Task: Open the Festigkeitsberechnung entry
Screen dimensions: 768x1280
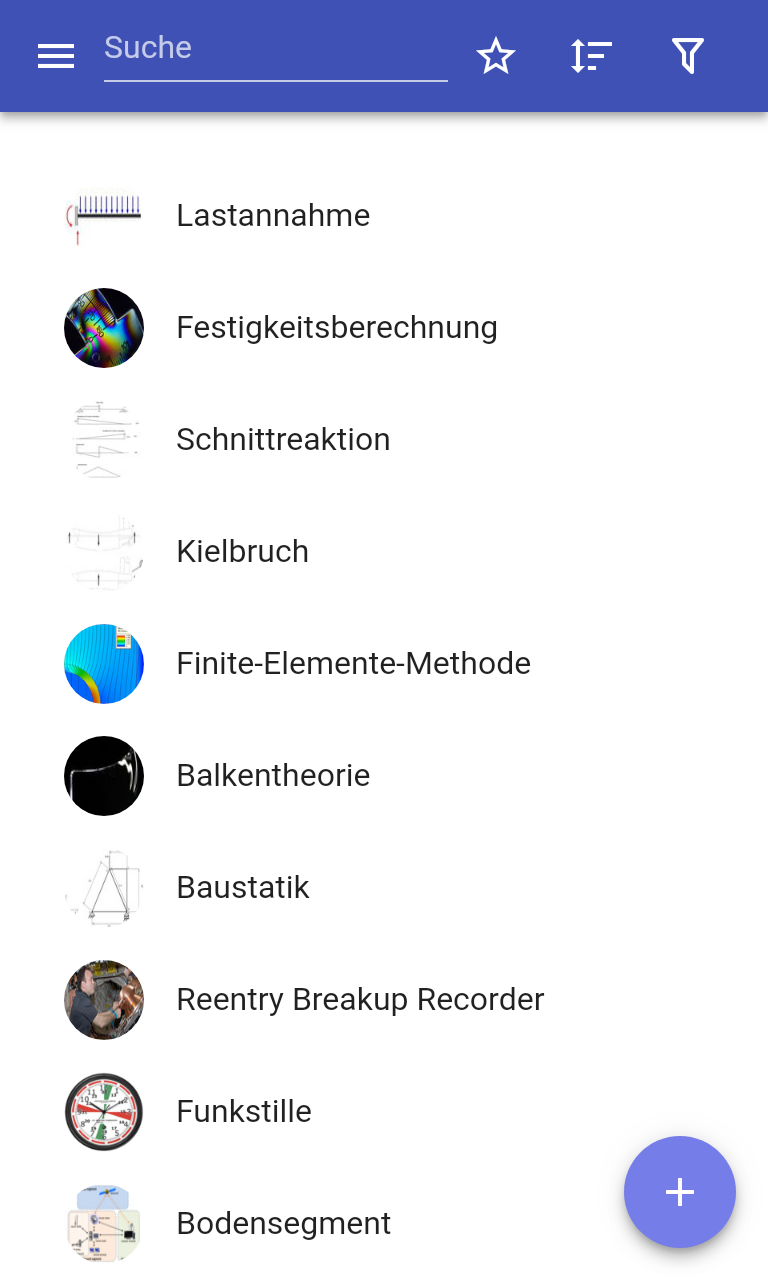Action: (336, 327)
